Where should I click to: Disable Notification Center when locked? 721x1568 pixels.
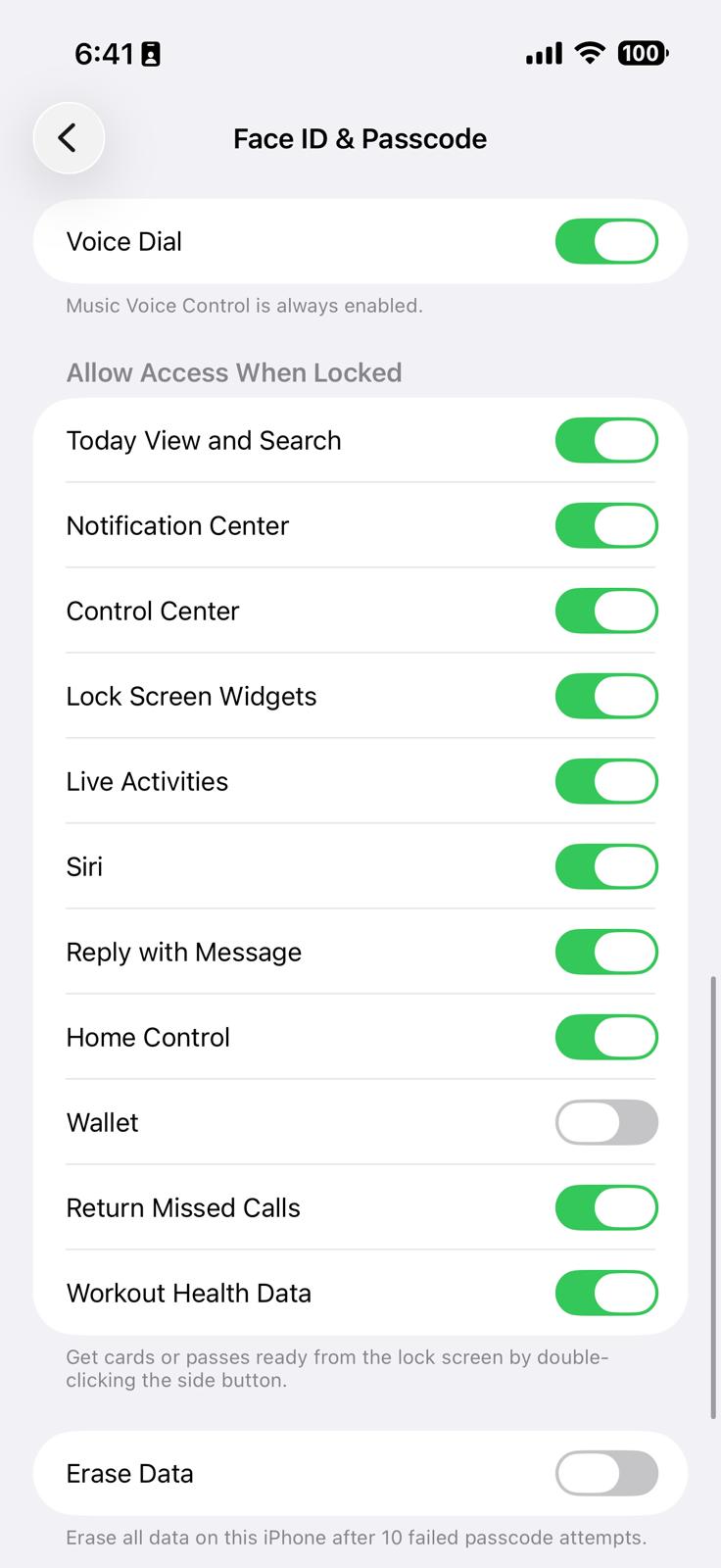[x=606, y=524]
